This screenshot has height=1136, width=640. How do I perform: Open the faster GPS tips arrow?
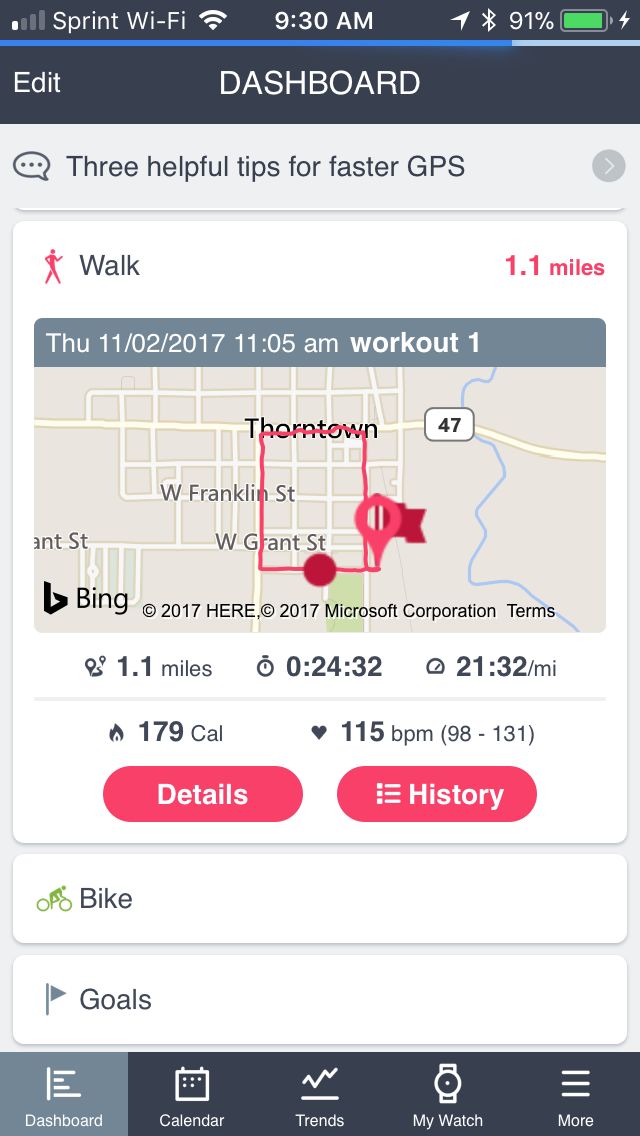[x=608, y=167]
